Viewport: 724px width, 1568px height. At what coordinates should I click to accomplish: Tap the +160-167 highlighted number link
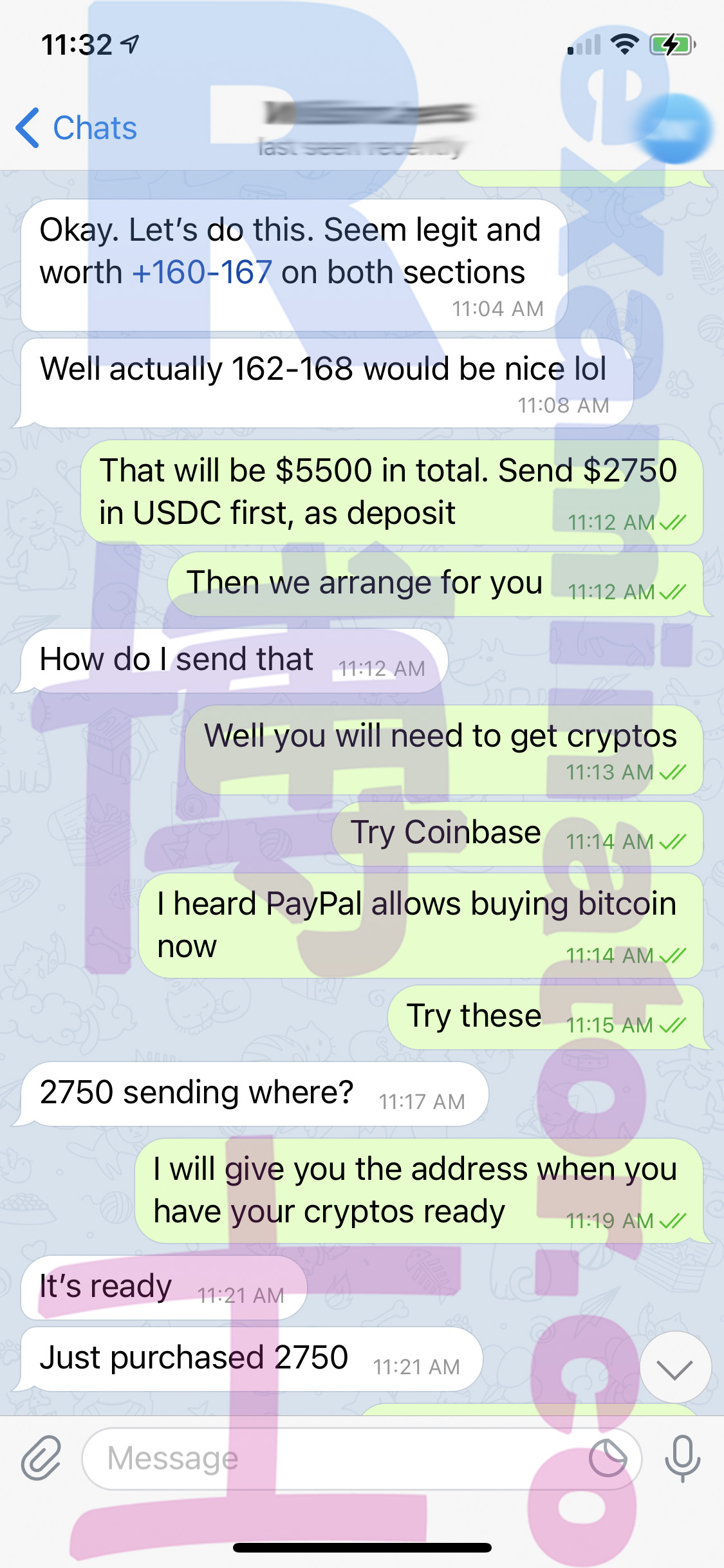pos(202,272)
